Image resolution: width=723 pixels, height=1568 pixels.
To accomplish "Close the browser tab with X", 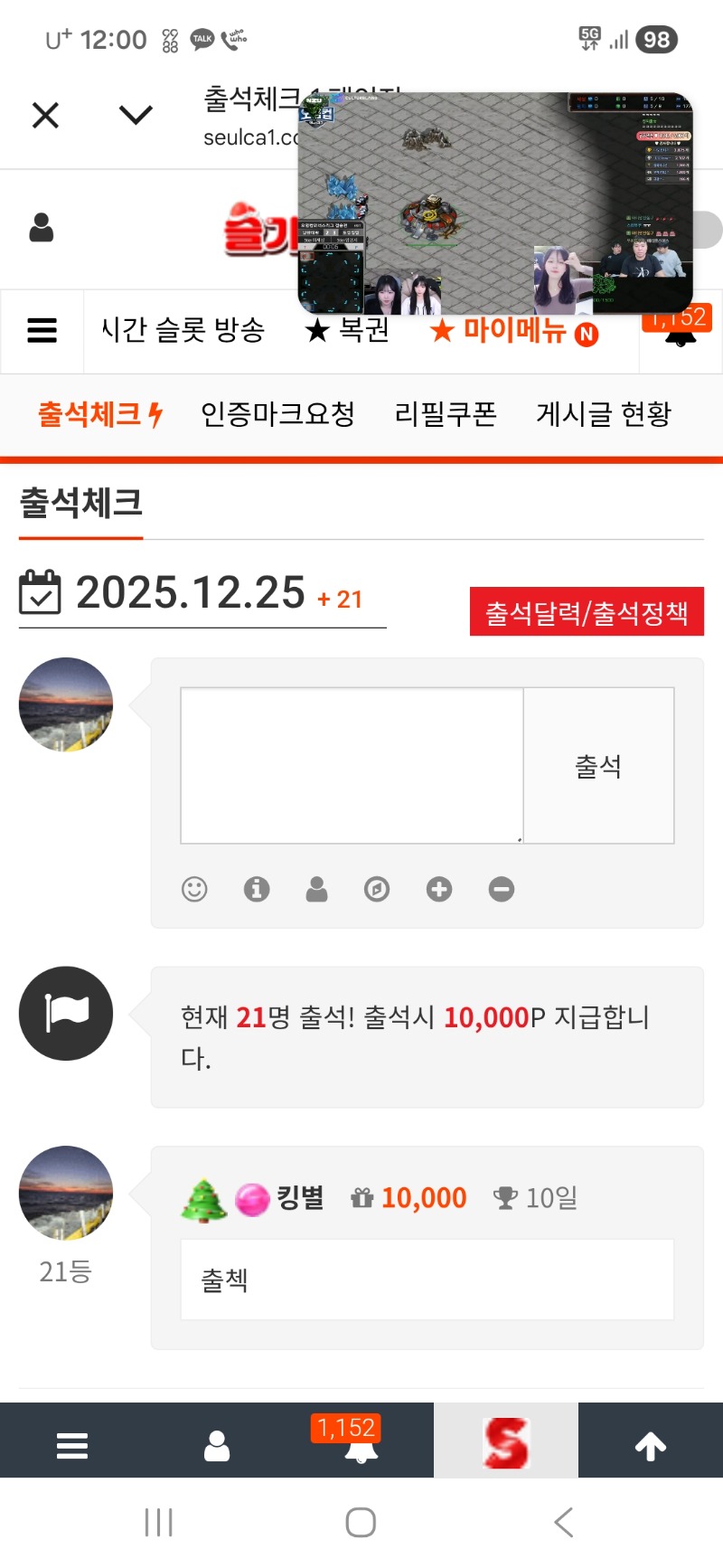I will 45,115.
